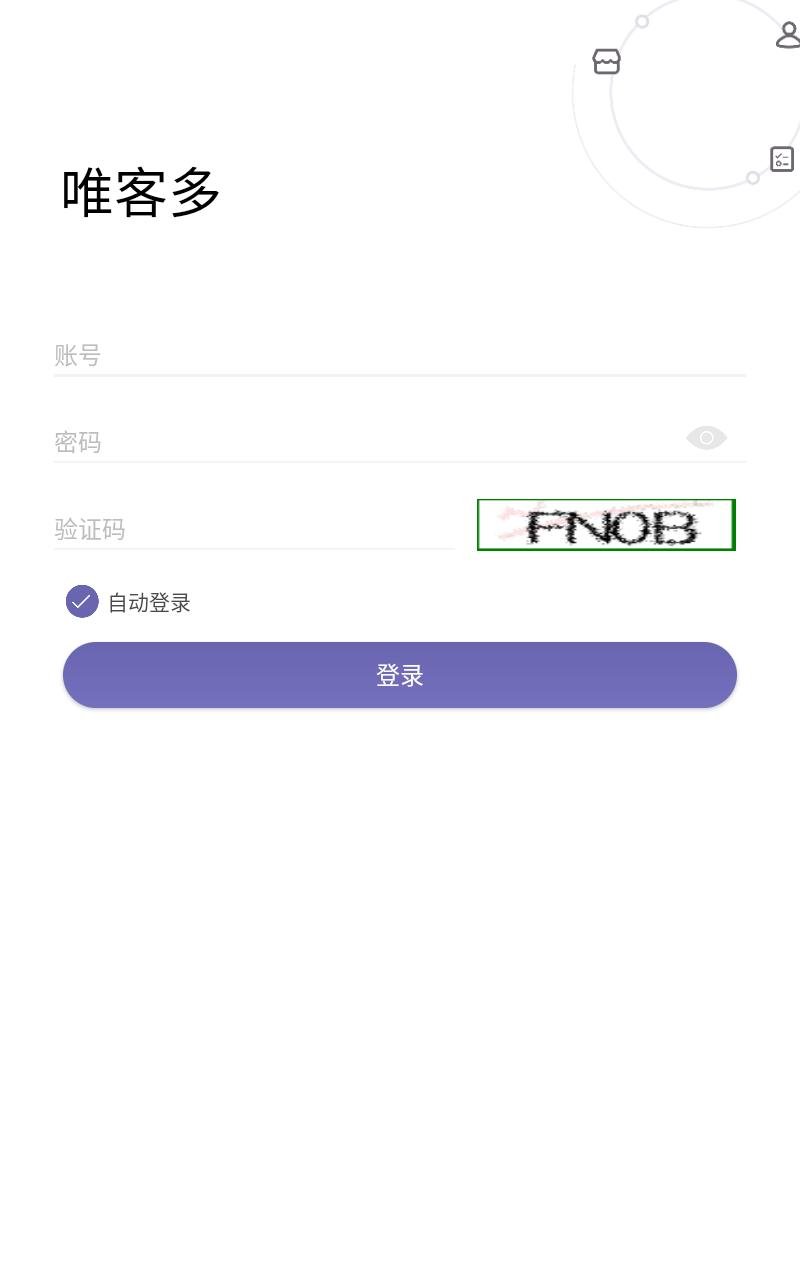Viewport: 800px width, 1280px height.
Task: Uncheck the 自动登录 auto-login checkbox
Action: 82,602
